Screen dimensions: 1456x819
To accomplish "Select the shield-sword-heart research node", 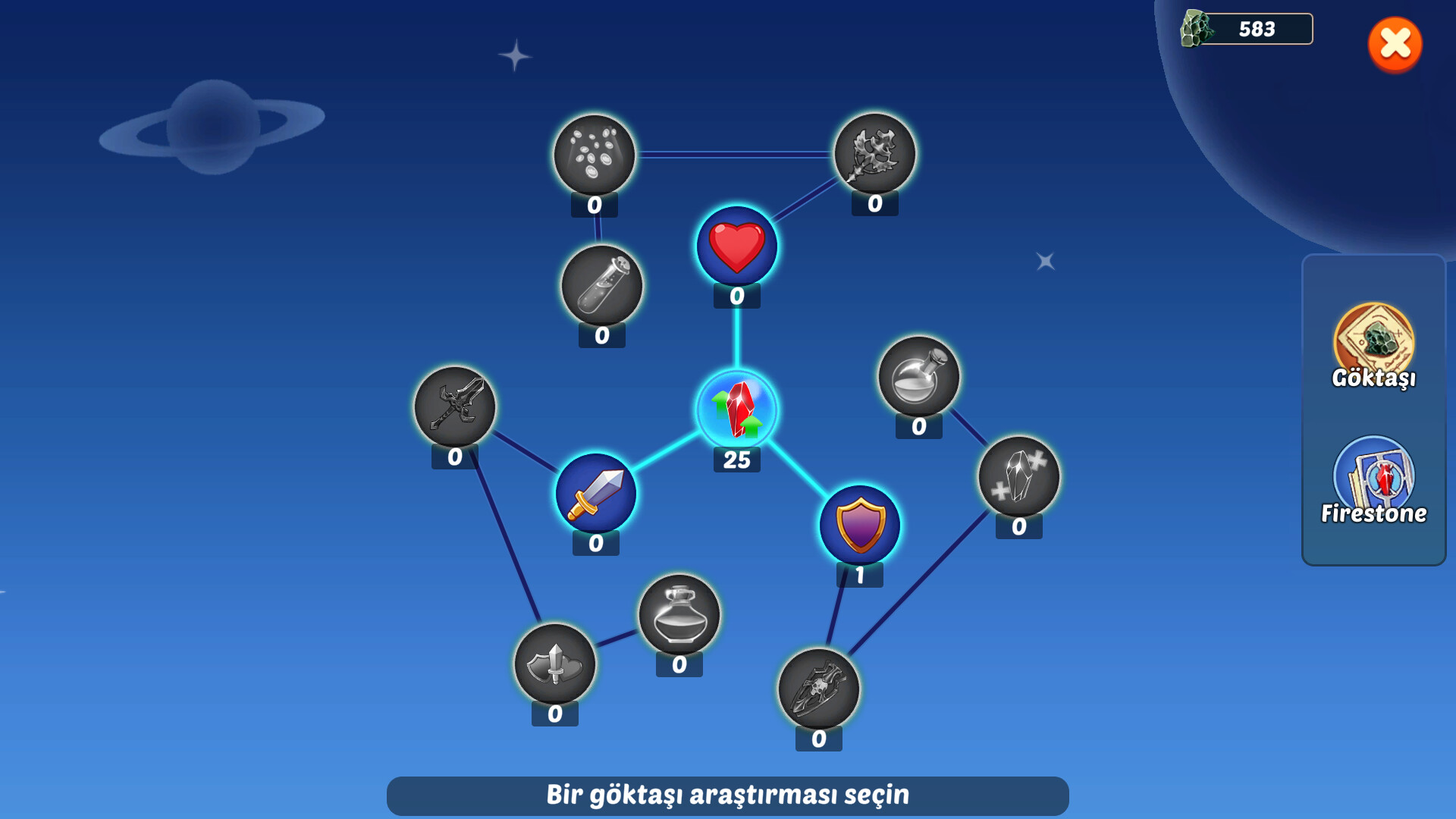I will (x=555, y=664).
